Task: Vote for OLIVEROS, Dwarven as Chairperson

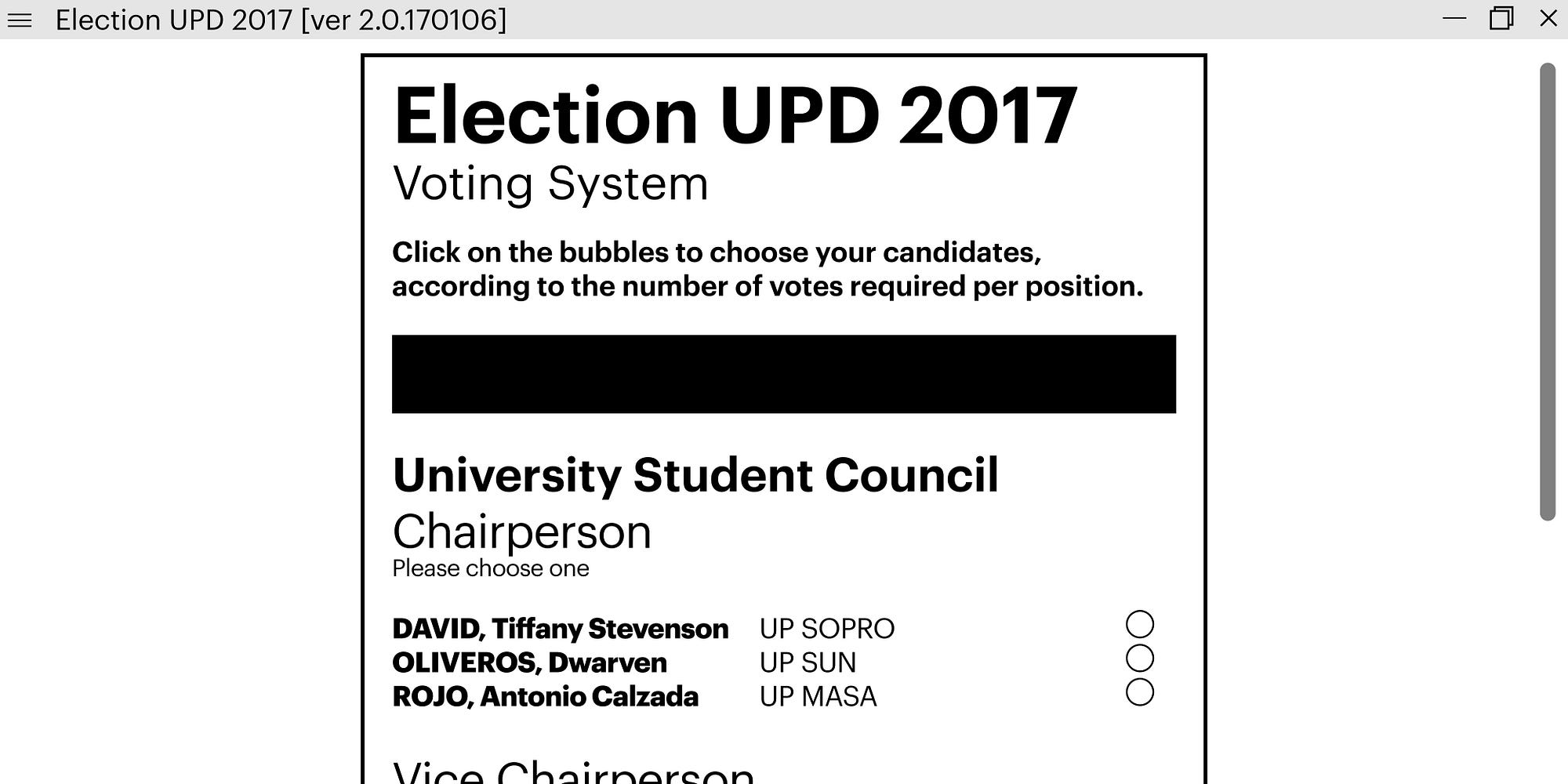Action: click(1139, 659)
